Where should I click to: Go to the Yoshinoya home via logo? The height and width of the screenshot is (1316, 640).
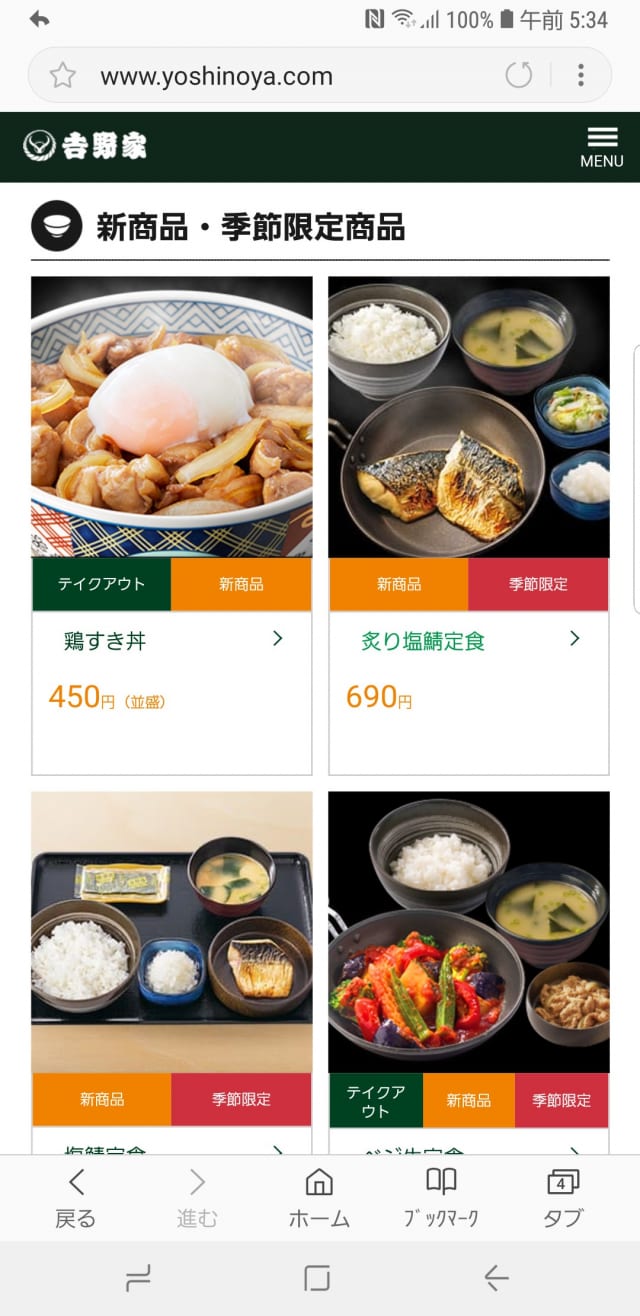[85, 146]
